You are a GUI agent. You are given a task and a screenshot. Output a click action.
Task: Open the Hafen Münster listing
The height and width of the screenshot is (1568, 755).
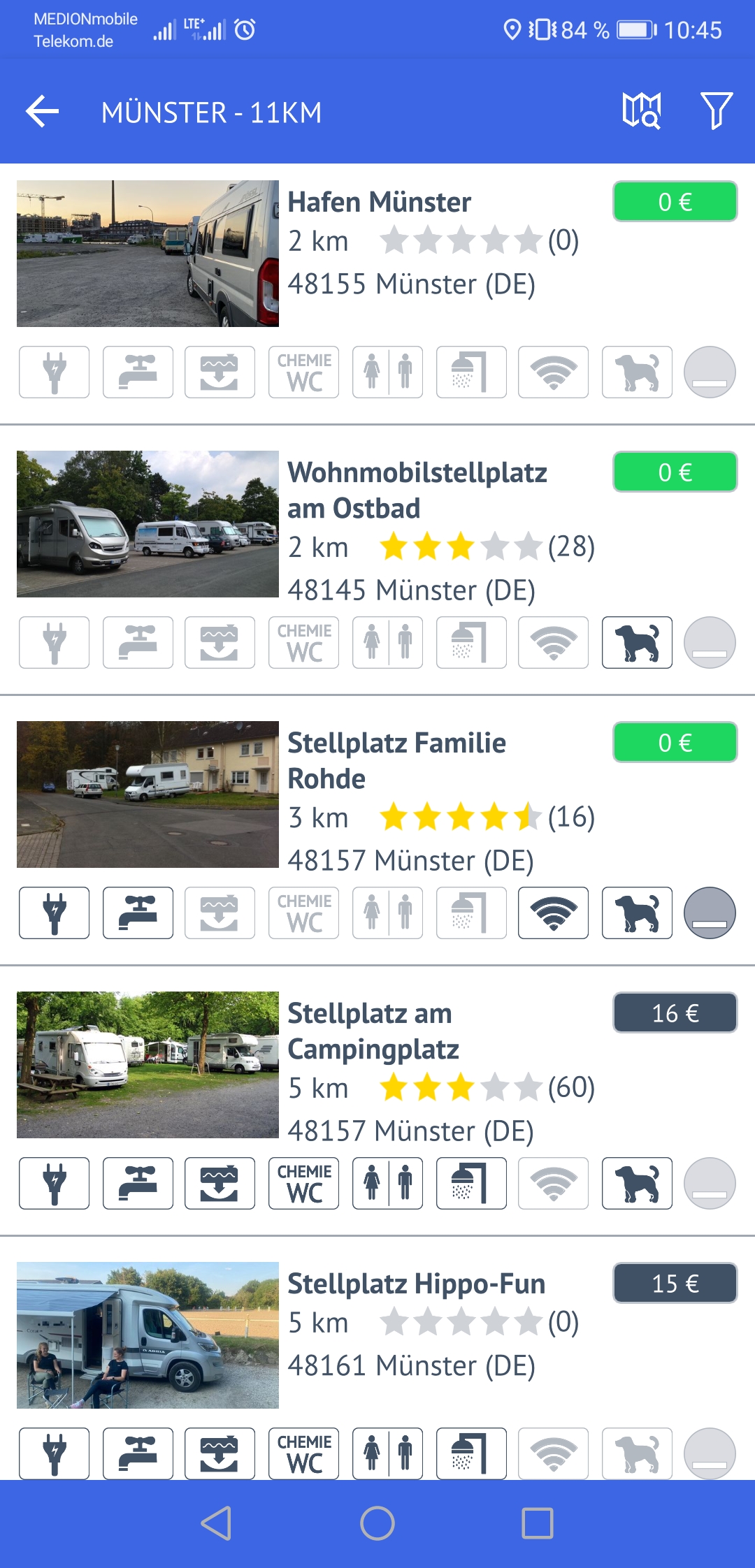click(379, 202)
